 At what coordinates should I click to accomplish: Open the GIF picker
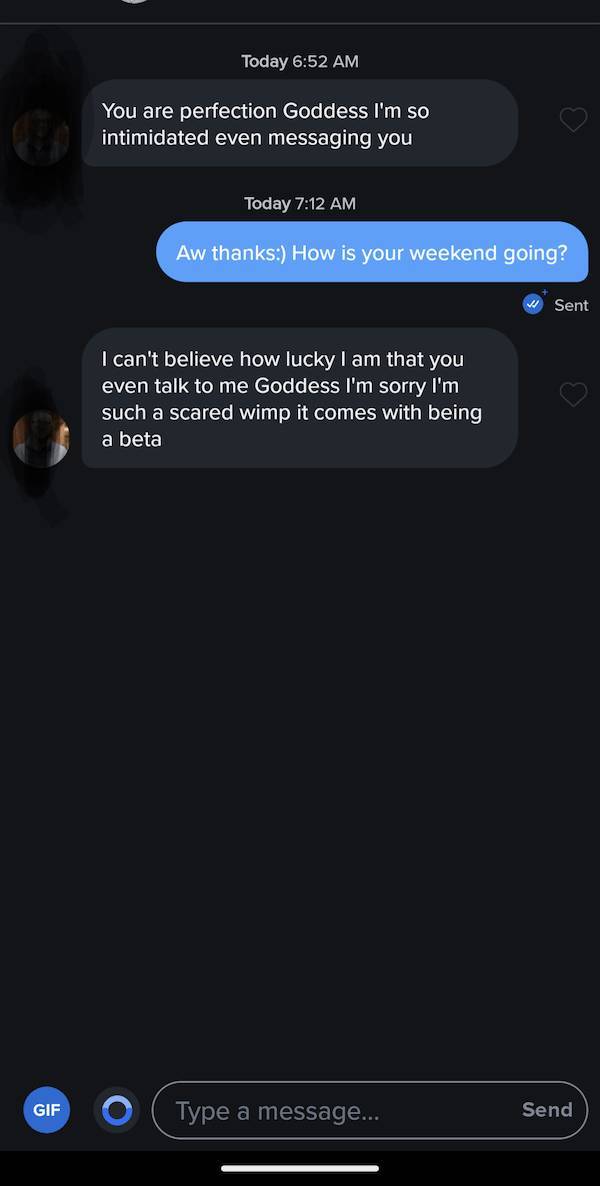click(46, 1110)
